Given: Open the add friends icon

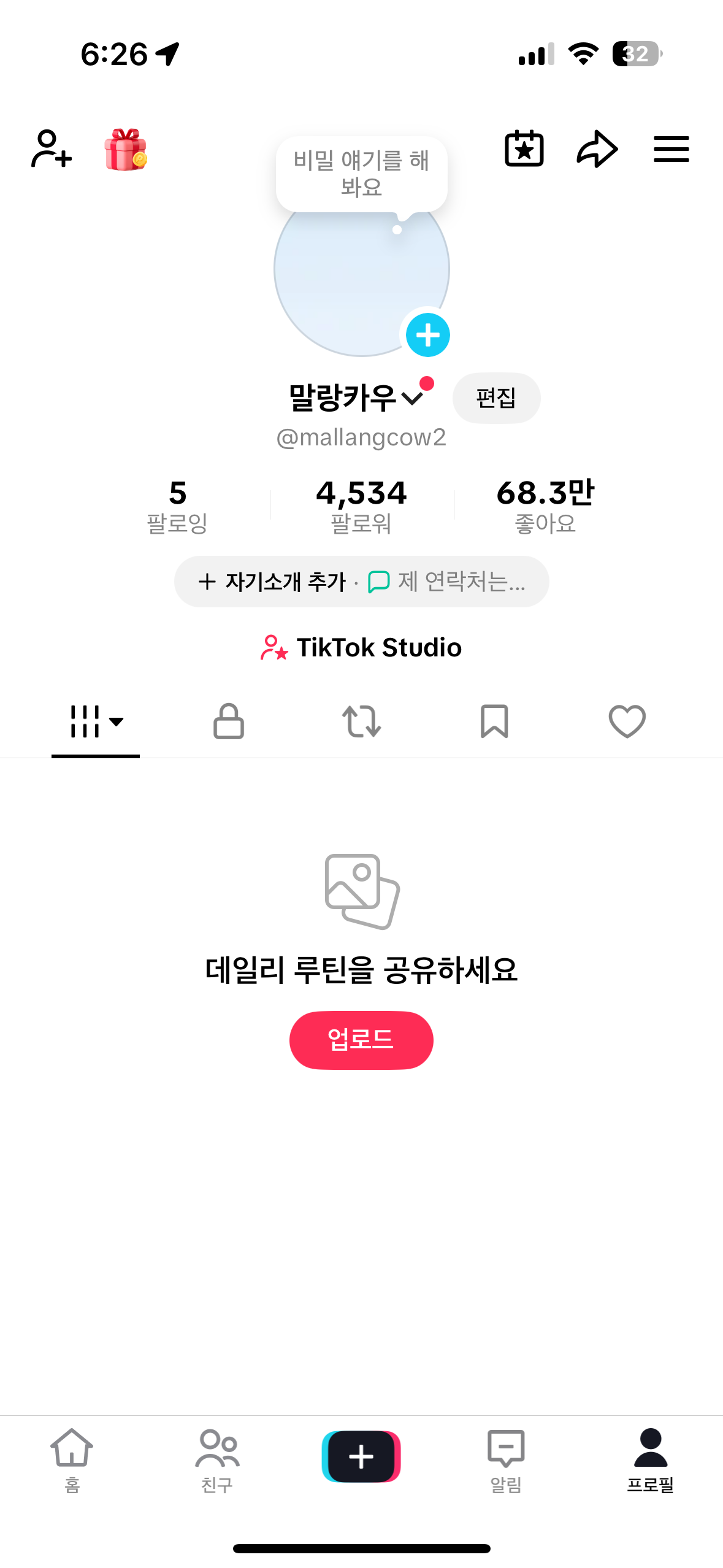Looking at the screenshot, I should pyautogui.click(x=52, y=149).
